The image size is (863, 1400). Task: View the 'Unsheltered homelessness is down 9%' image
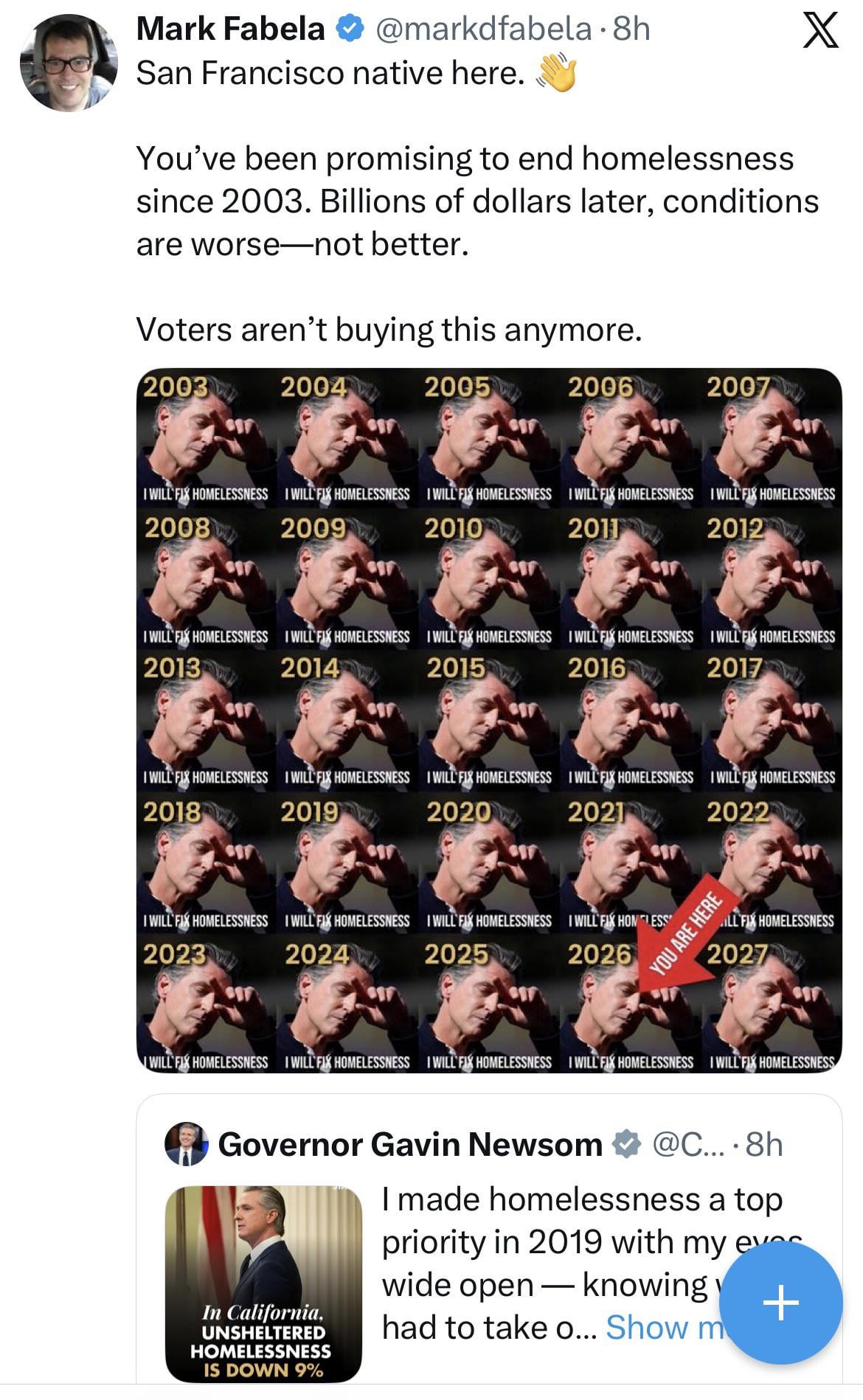click(x=263, y=1284)
